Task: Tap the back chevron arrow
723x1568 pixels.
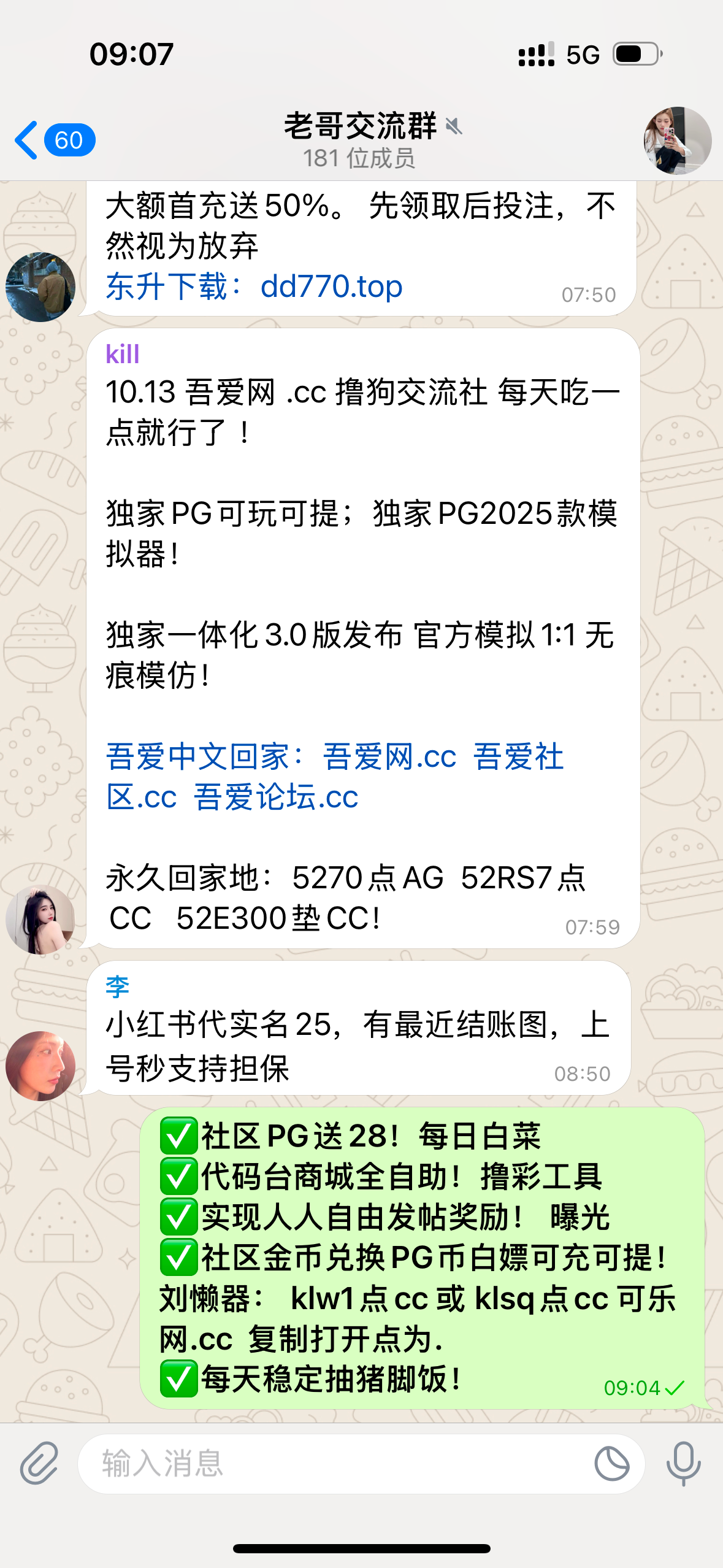Action: click(26, 140)
